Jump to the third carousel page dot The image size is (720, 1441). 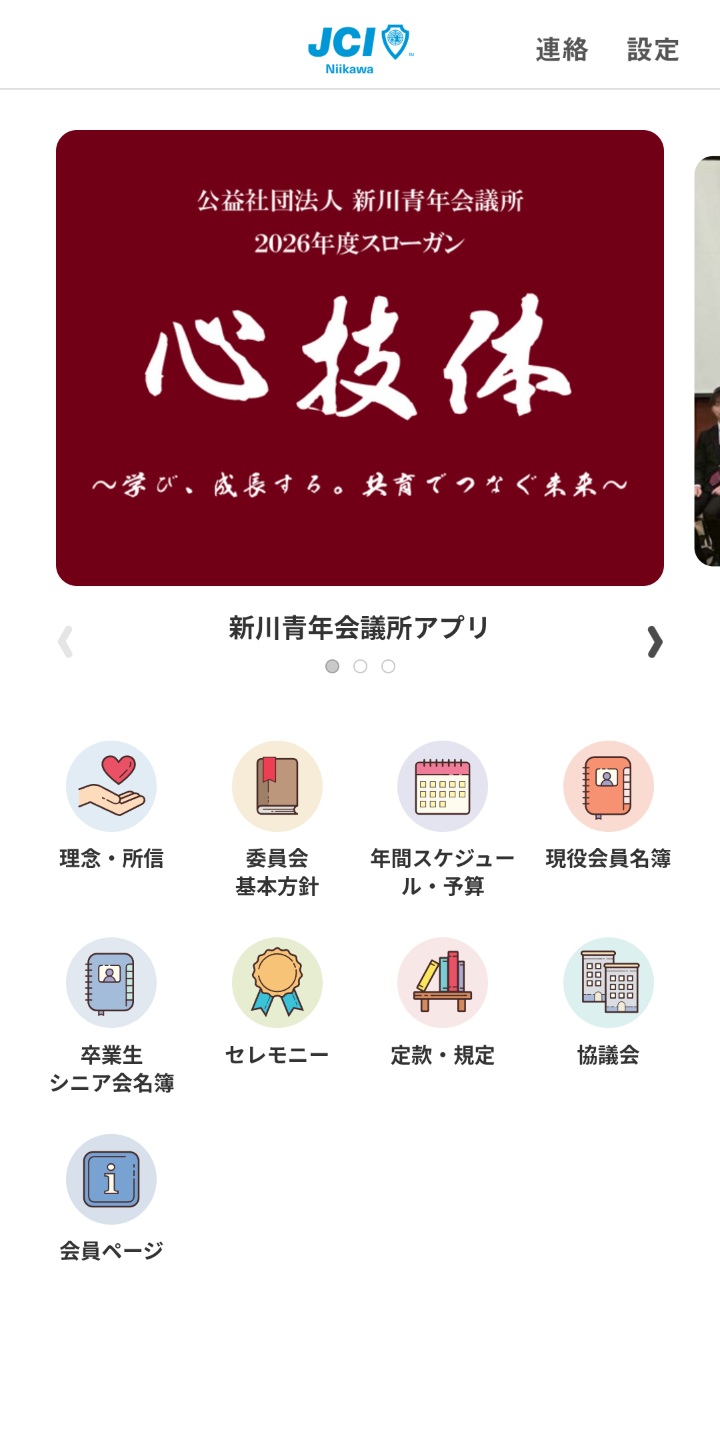(388, 666)
